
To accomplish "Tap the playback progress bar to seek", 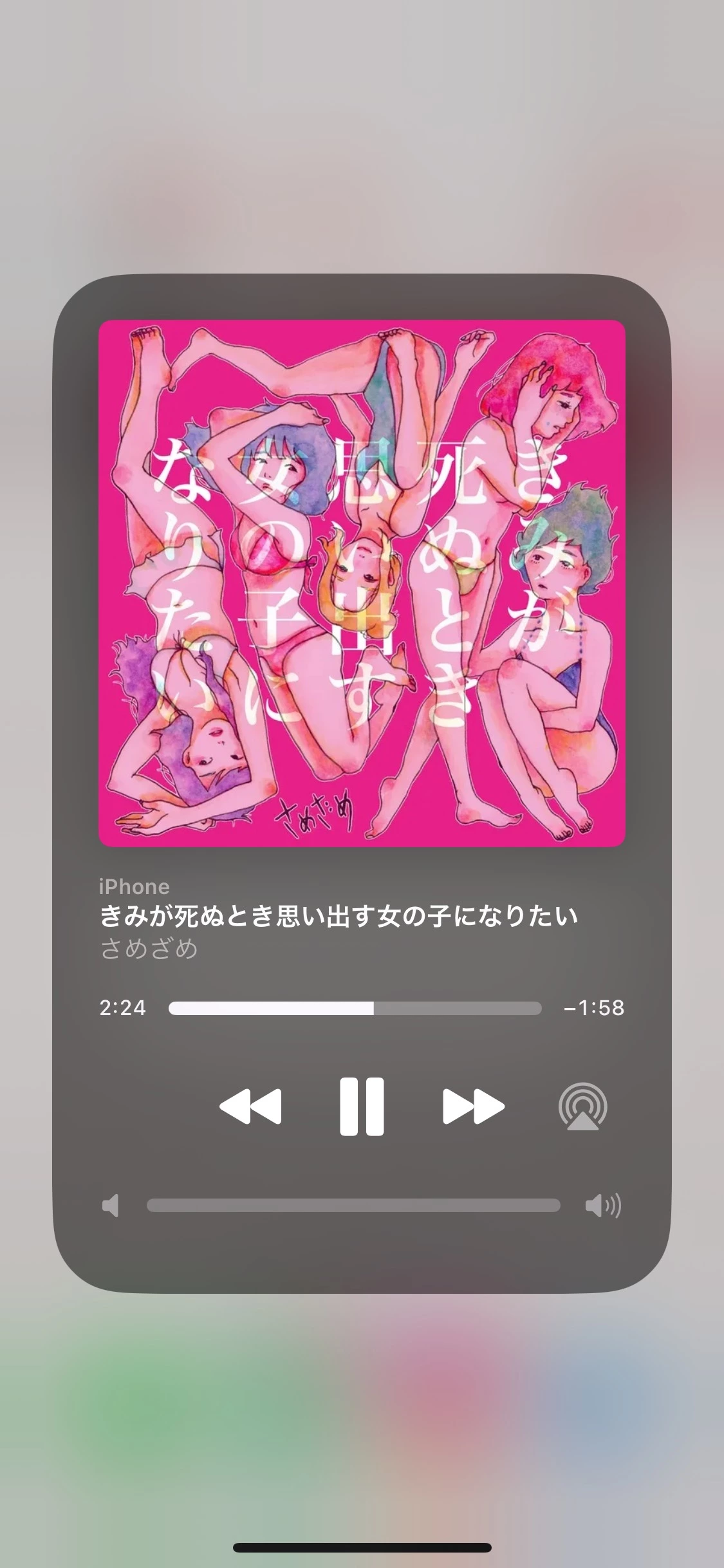I will tap(355, 1008).
